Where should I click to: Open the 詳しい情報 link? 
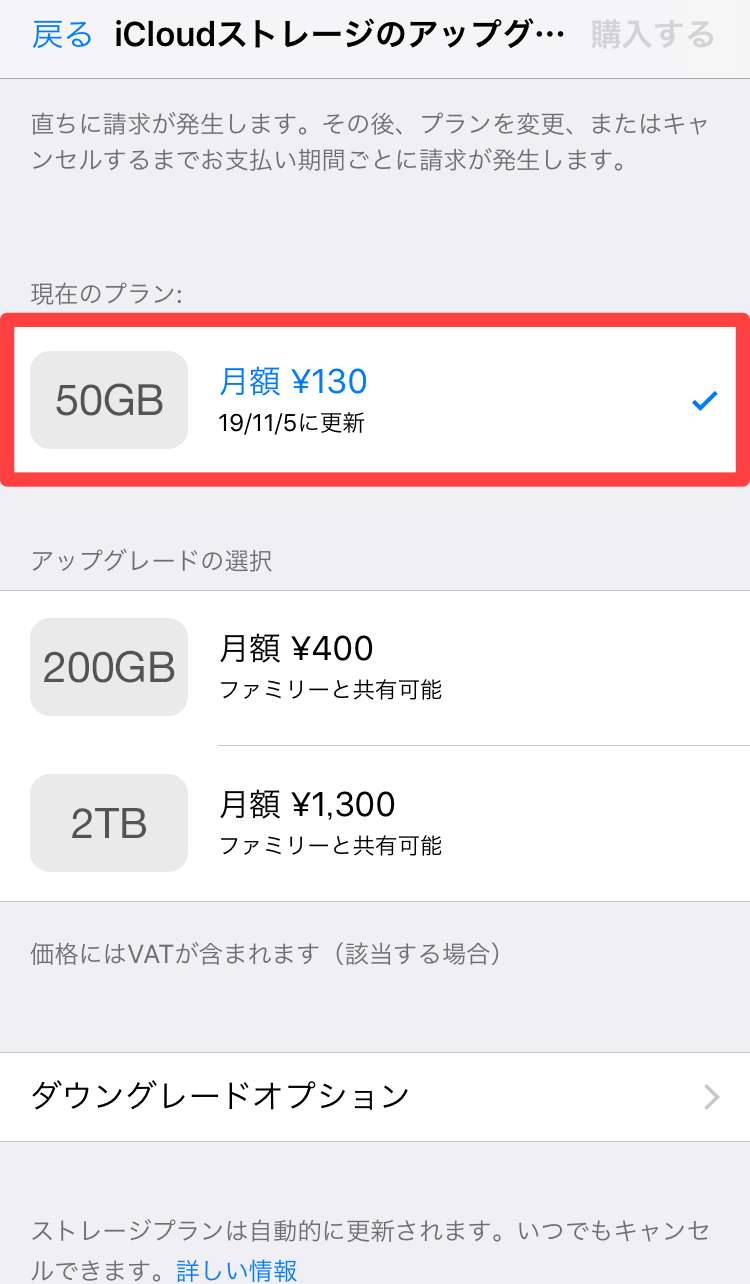(237, 1271)
